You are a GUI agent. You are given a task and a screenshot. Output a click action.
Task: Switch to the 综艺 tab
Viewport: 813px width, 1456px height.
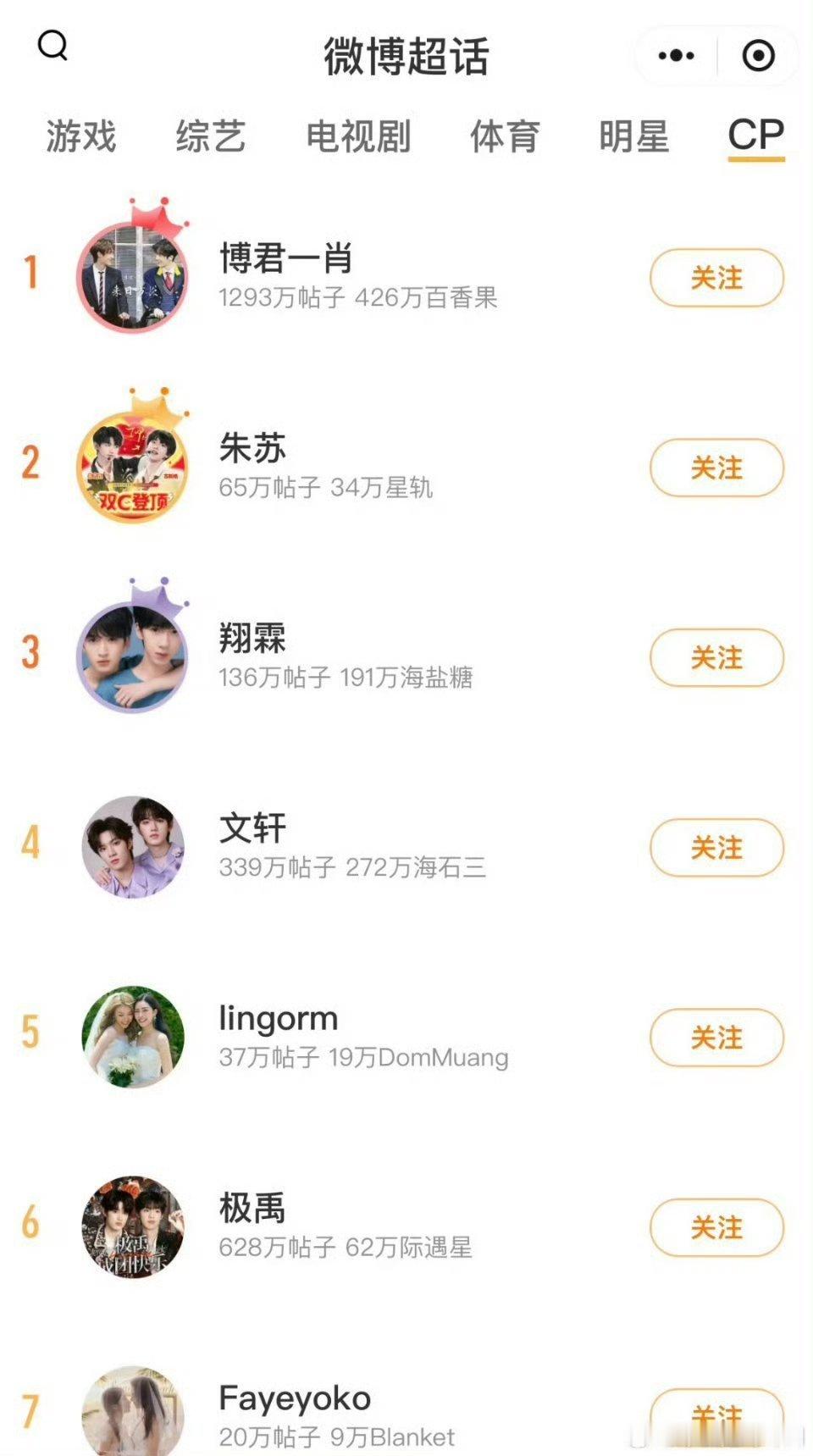click(x=210, y=137)
